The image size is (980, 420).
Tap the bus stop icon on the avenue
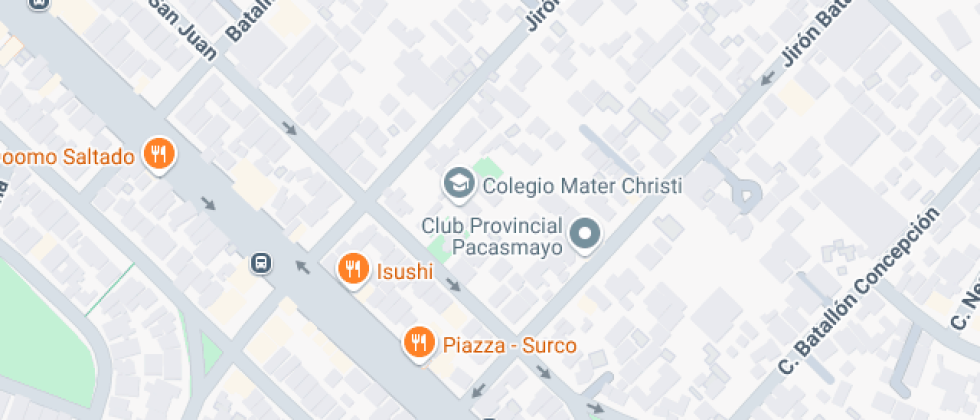pos(260,263)
